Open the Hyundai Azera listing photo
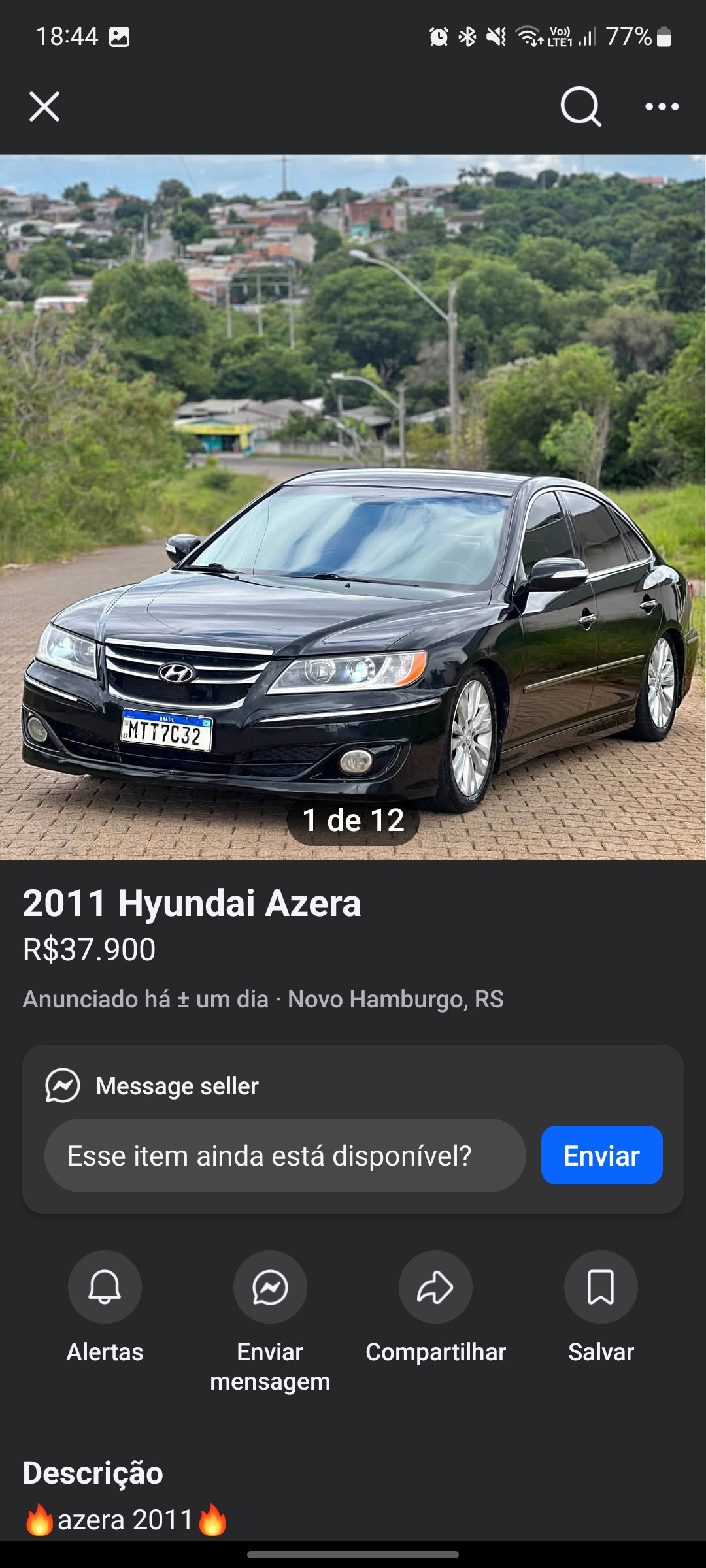The height and width of the screenshot is (1568, 706). [353, 507]
